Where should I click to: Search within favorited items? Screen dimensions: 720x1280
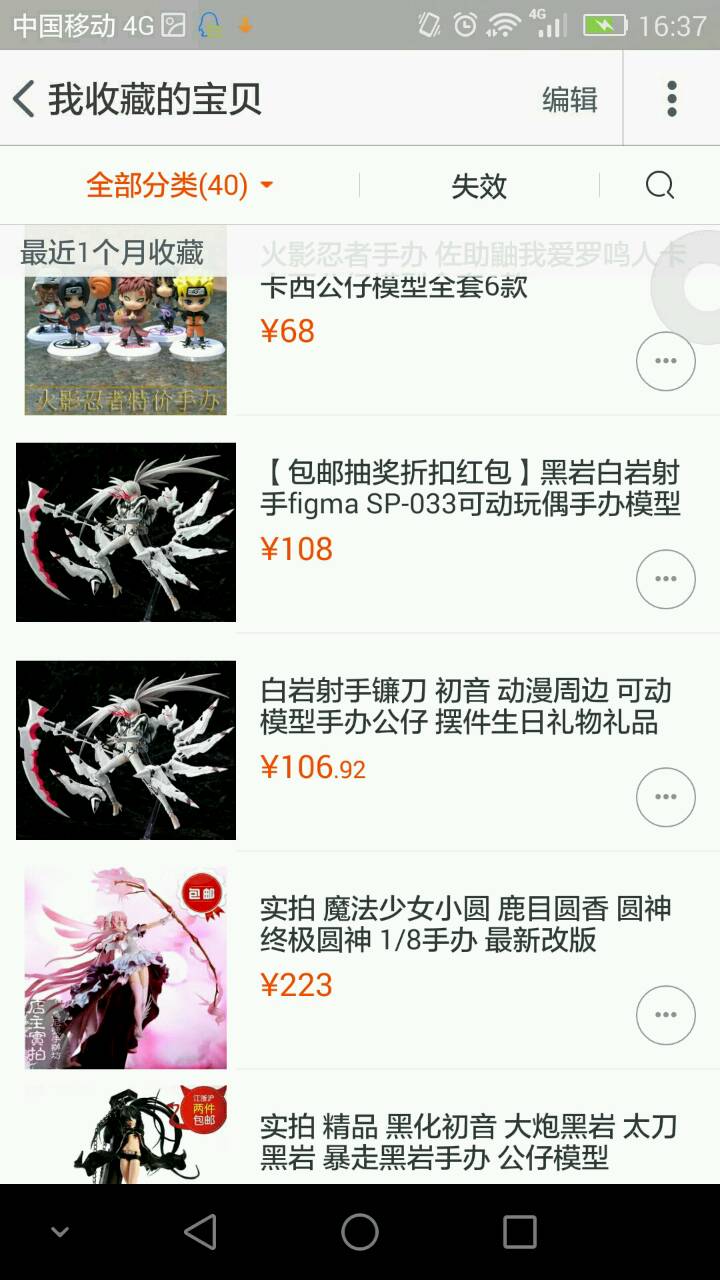(659, 186)
